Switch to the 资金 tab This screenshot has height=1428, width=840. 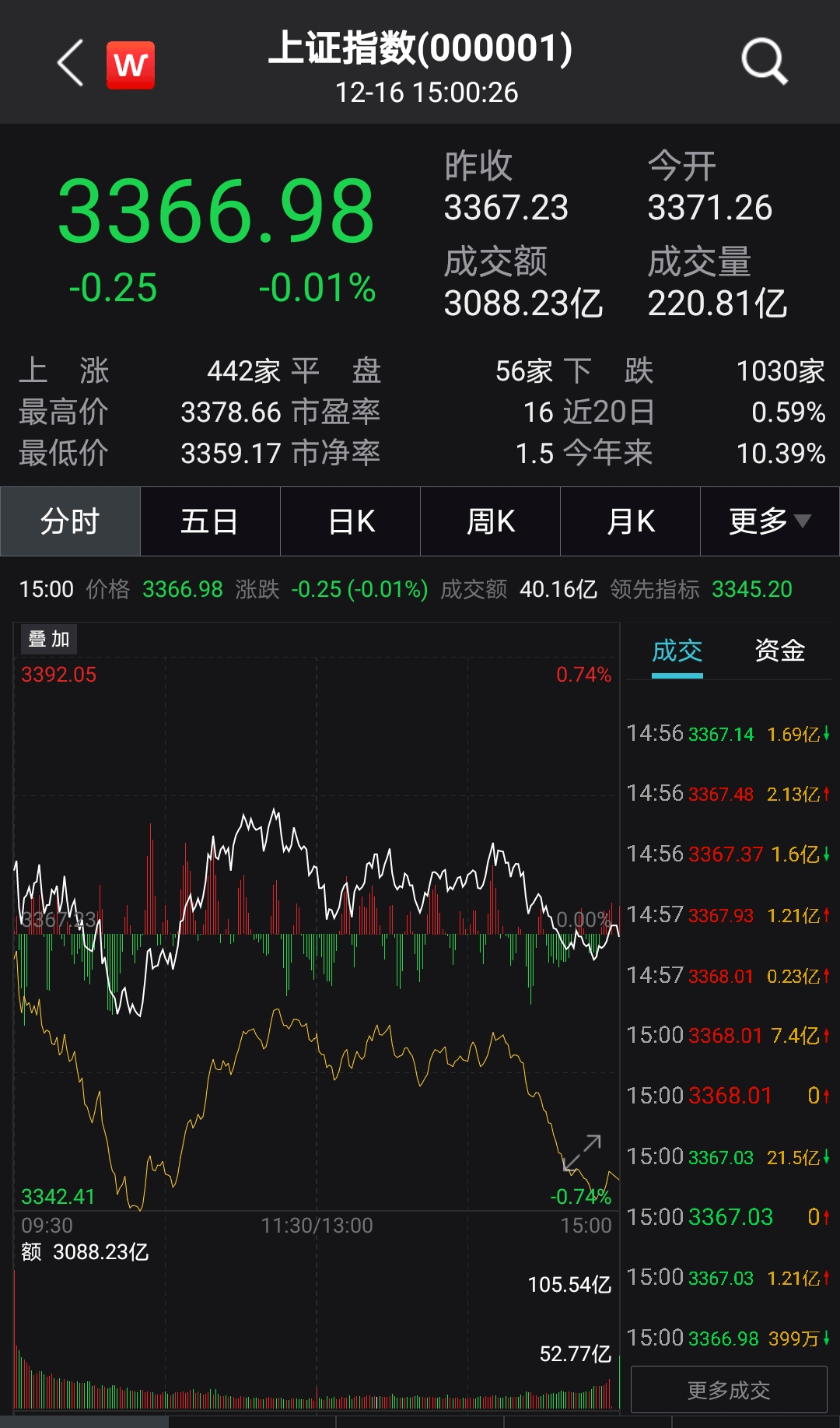tap(779, 651)
